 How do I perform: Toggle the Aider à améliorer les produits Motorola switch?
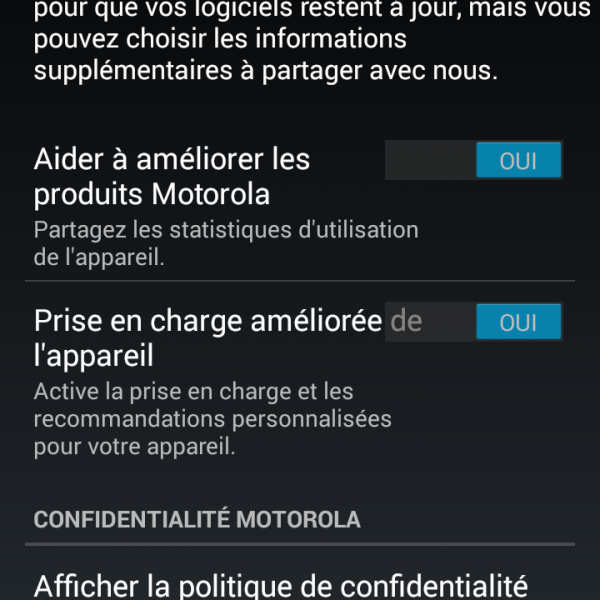pyautogui.click(x=473, y=161)
